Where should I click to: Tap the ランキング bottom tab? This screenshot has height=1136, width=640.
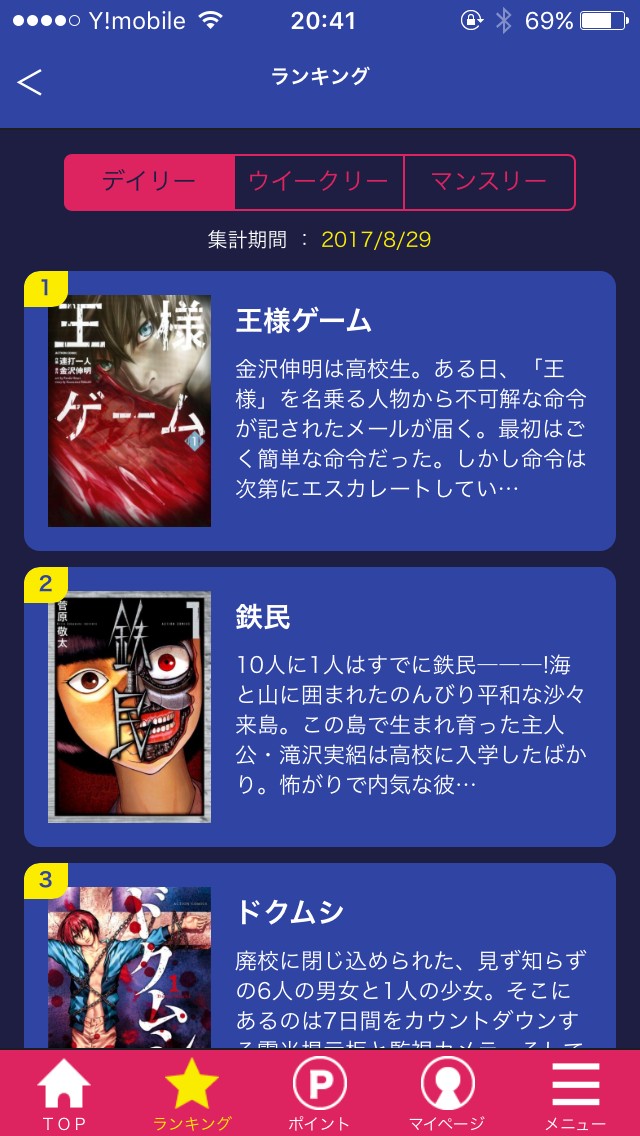point(192,1094)
